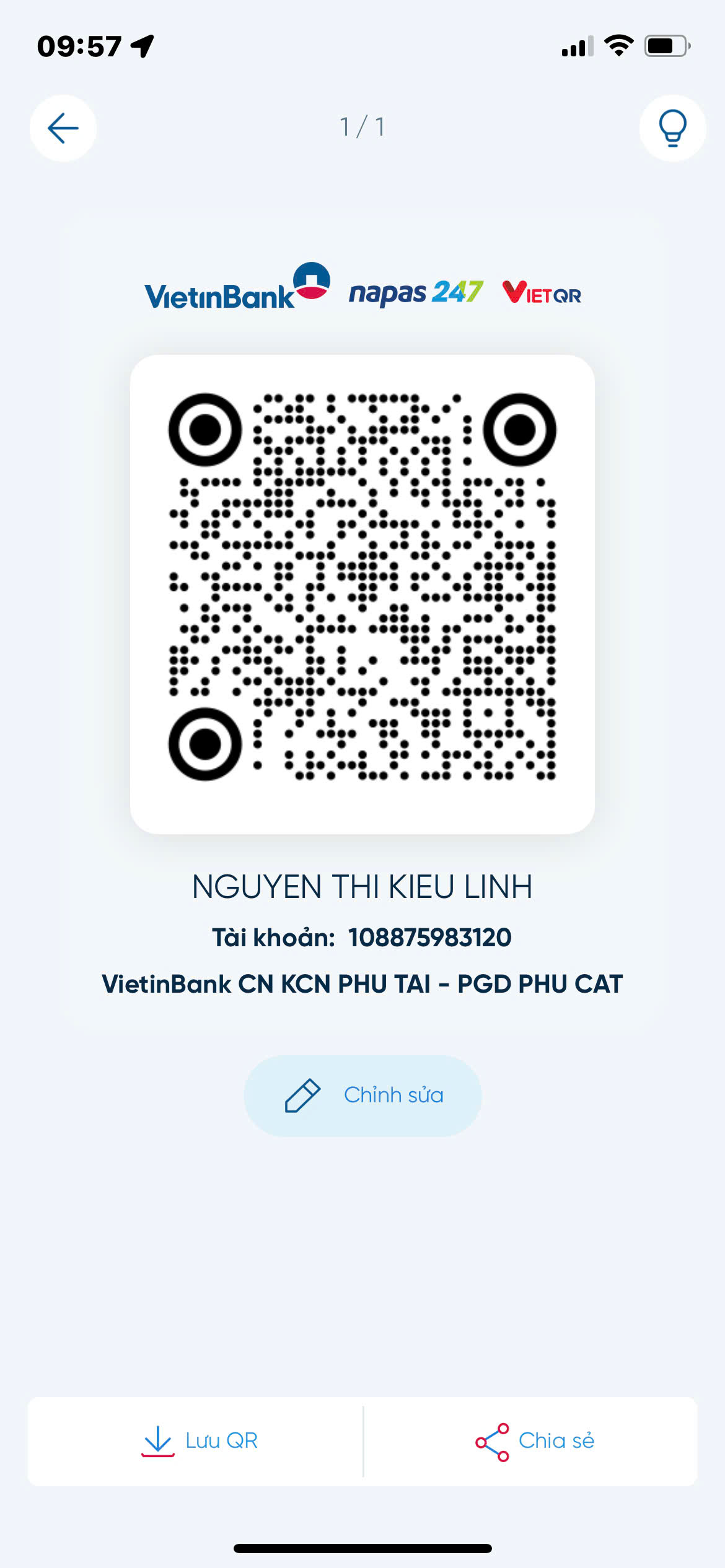Open the lightbulb tips icon
The image size is (725, 1568).
click(672, 128)
